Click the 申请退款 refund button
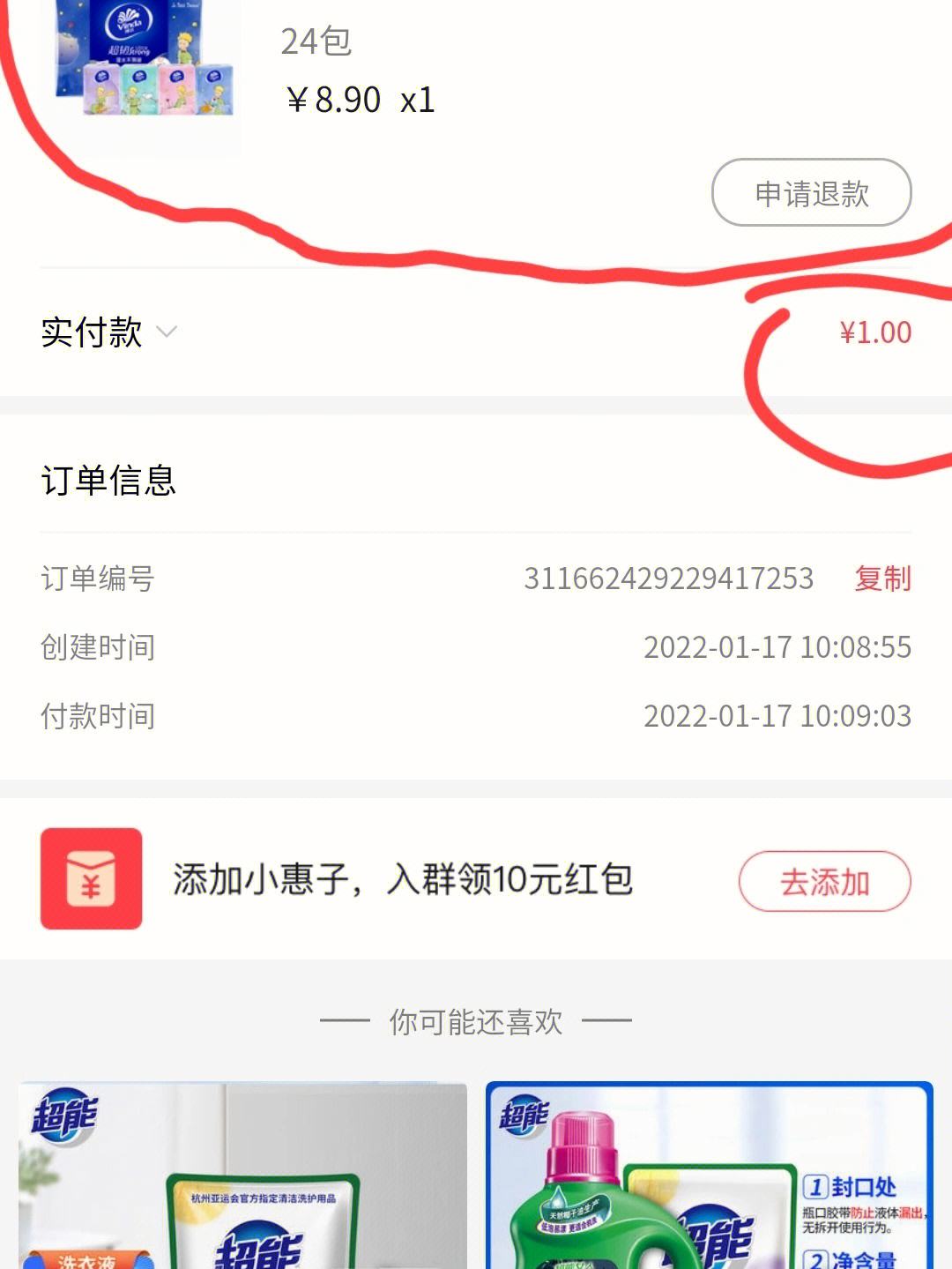The height and width of the screenshot is (1269, 952). click(812, 192)
